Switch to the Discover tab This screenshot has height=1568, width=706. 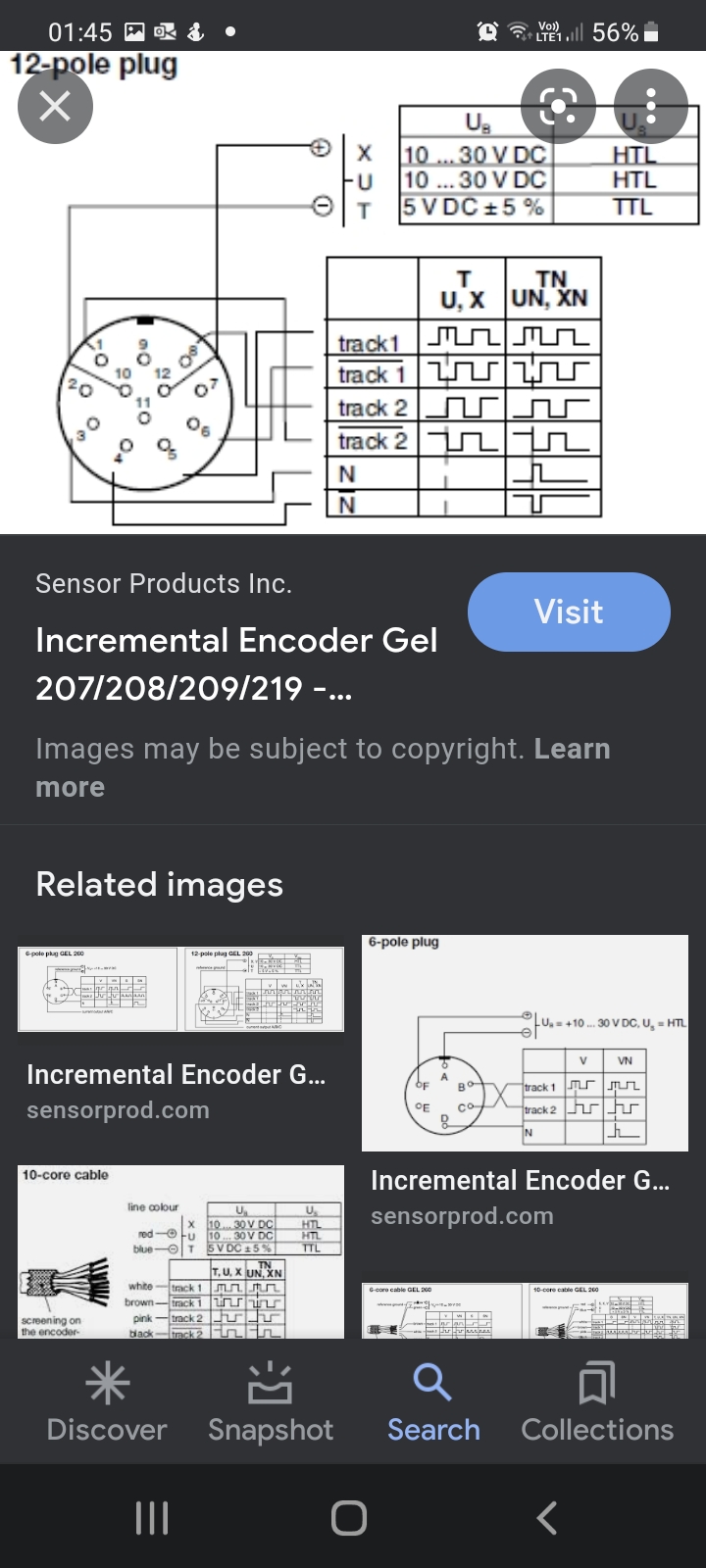107,1401
